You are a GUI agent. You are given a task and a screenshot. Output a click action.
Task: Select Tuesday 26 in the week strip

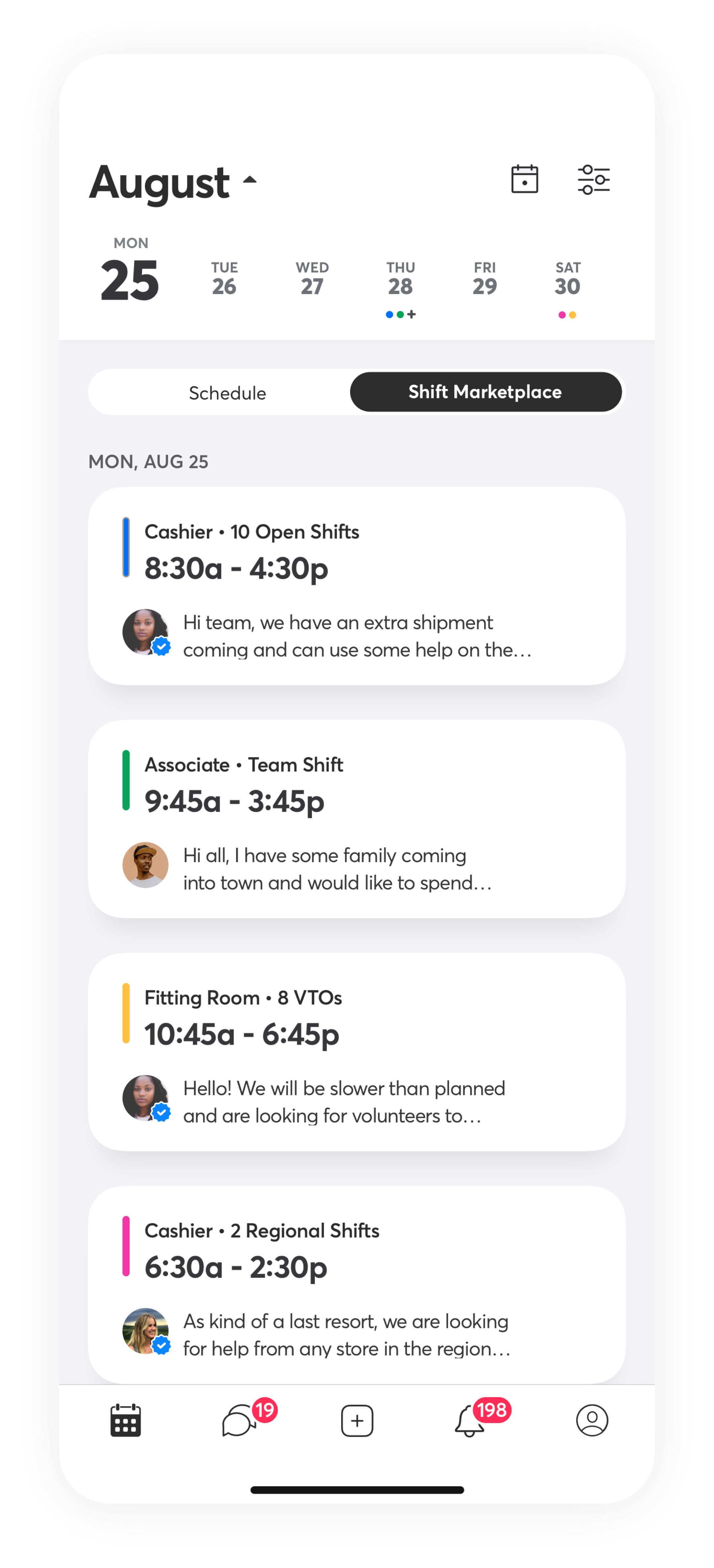click(x=224, y=279)
